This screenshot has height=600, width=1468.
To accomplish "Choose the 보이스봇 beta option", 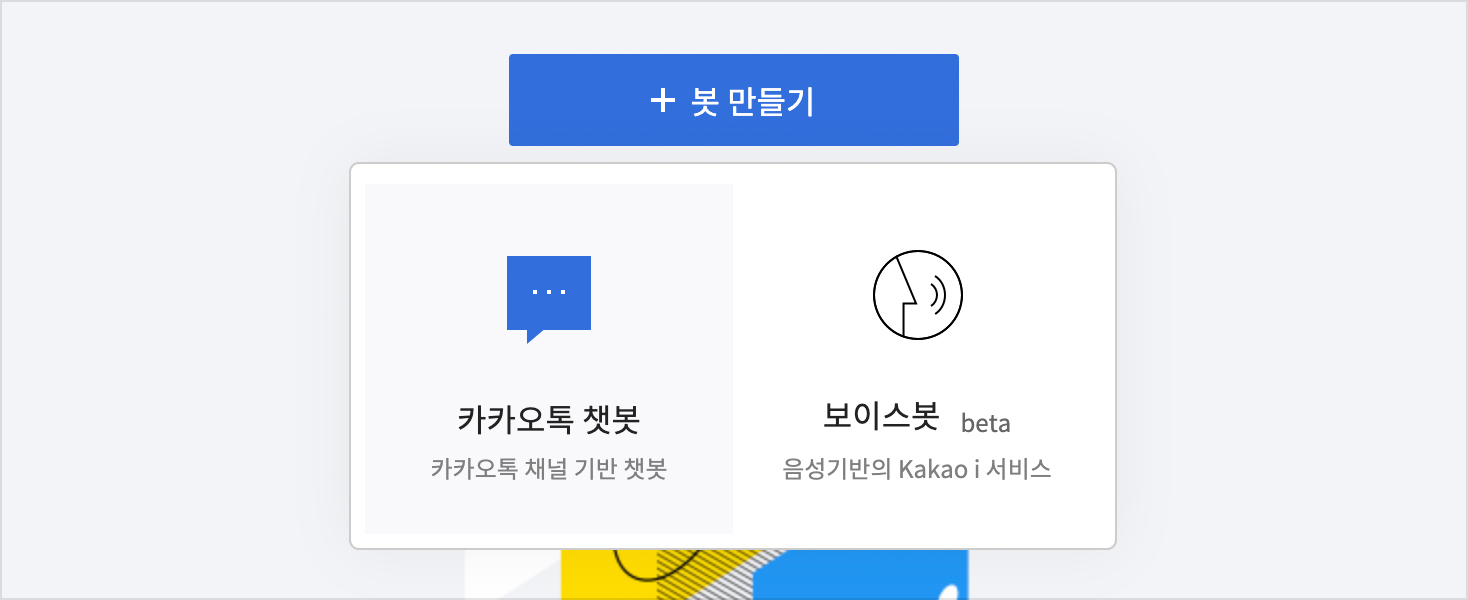I will point(917,358).
